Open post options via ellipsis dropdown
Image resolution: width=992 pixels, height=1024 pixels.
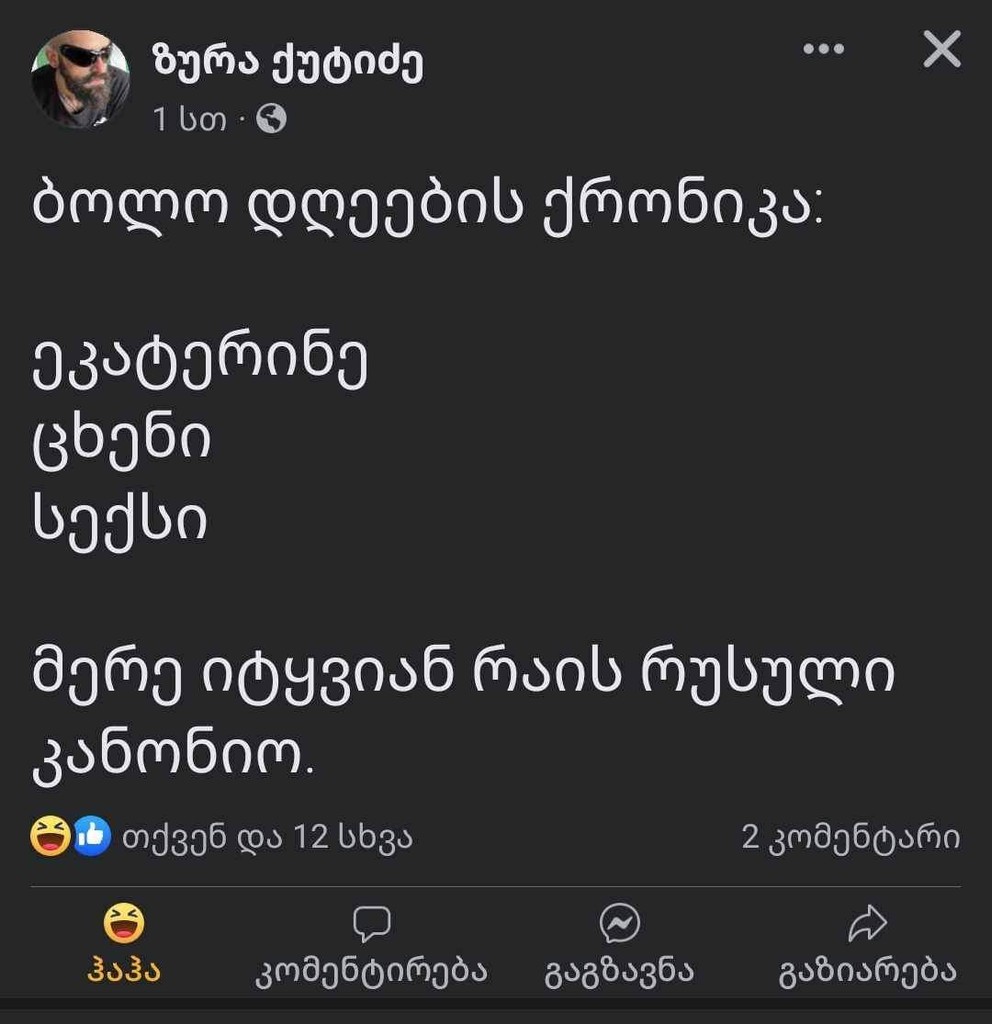pyautogui.click(x=824, y=48)
